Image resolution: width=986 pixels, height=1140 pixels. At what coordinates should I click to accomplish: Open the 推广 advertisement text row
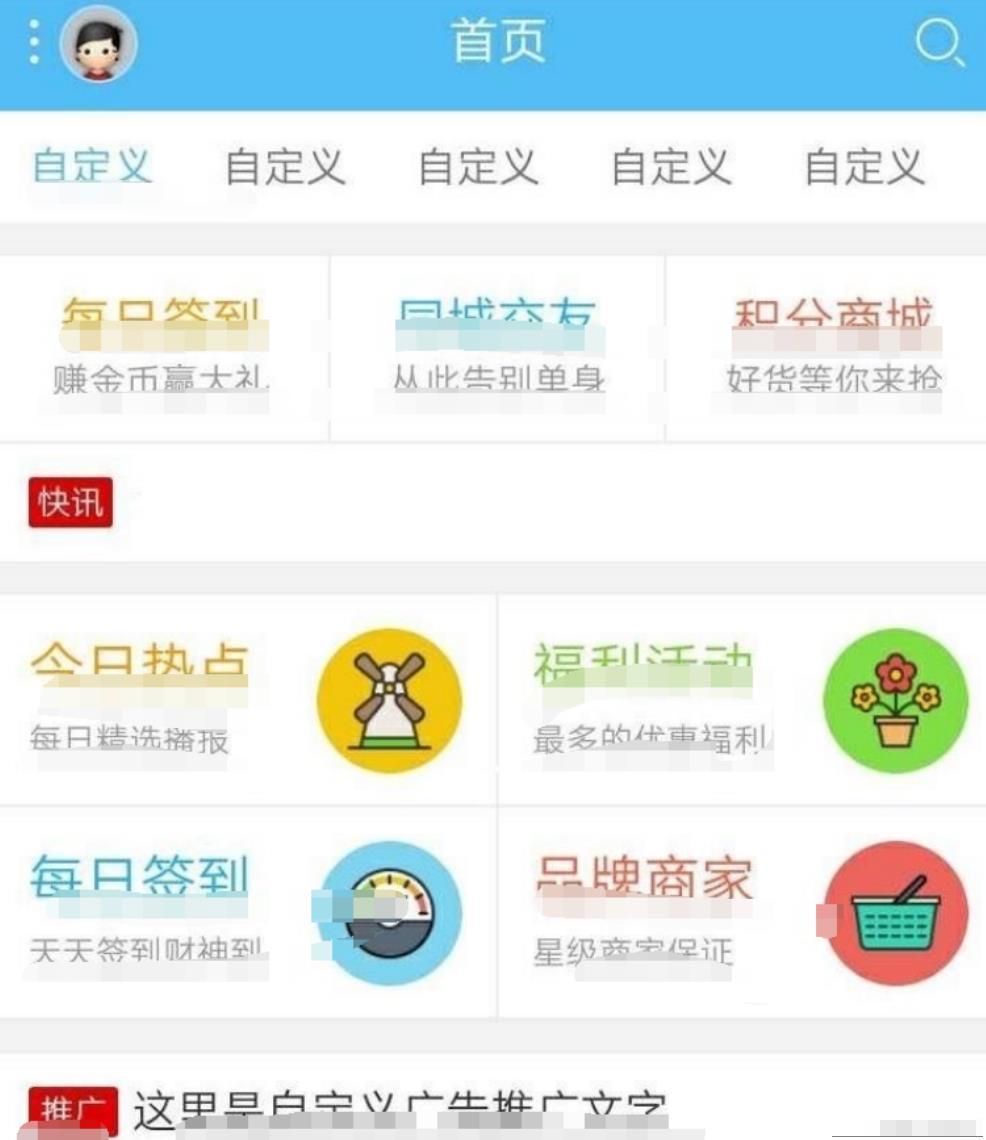[x=400, y=1110]
